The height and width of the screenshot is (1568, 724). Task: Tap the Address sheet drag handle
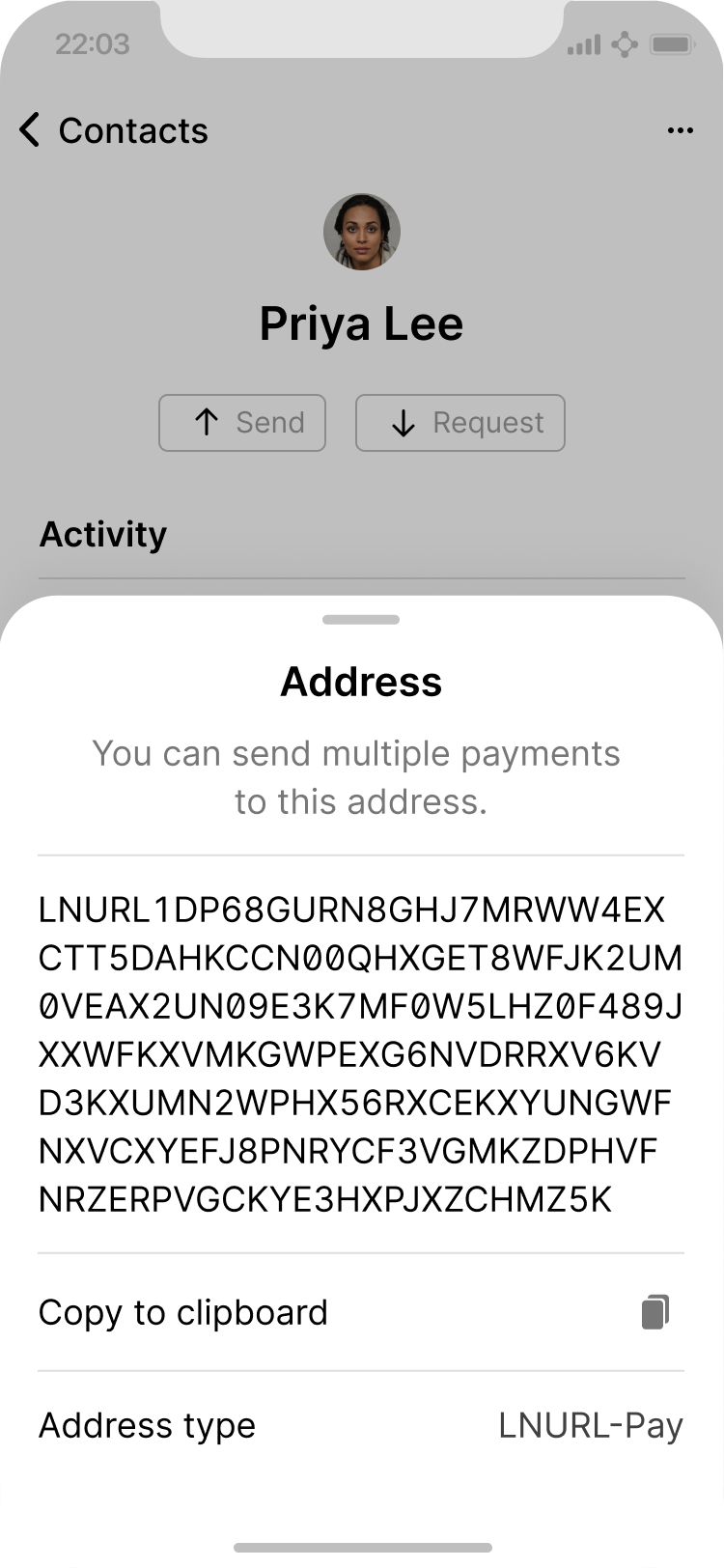pos(361,620)
